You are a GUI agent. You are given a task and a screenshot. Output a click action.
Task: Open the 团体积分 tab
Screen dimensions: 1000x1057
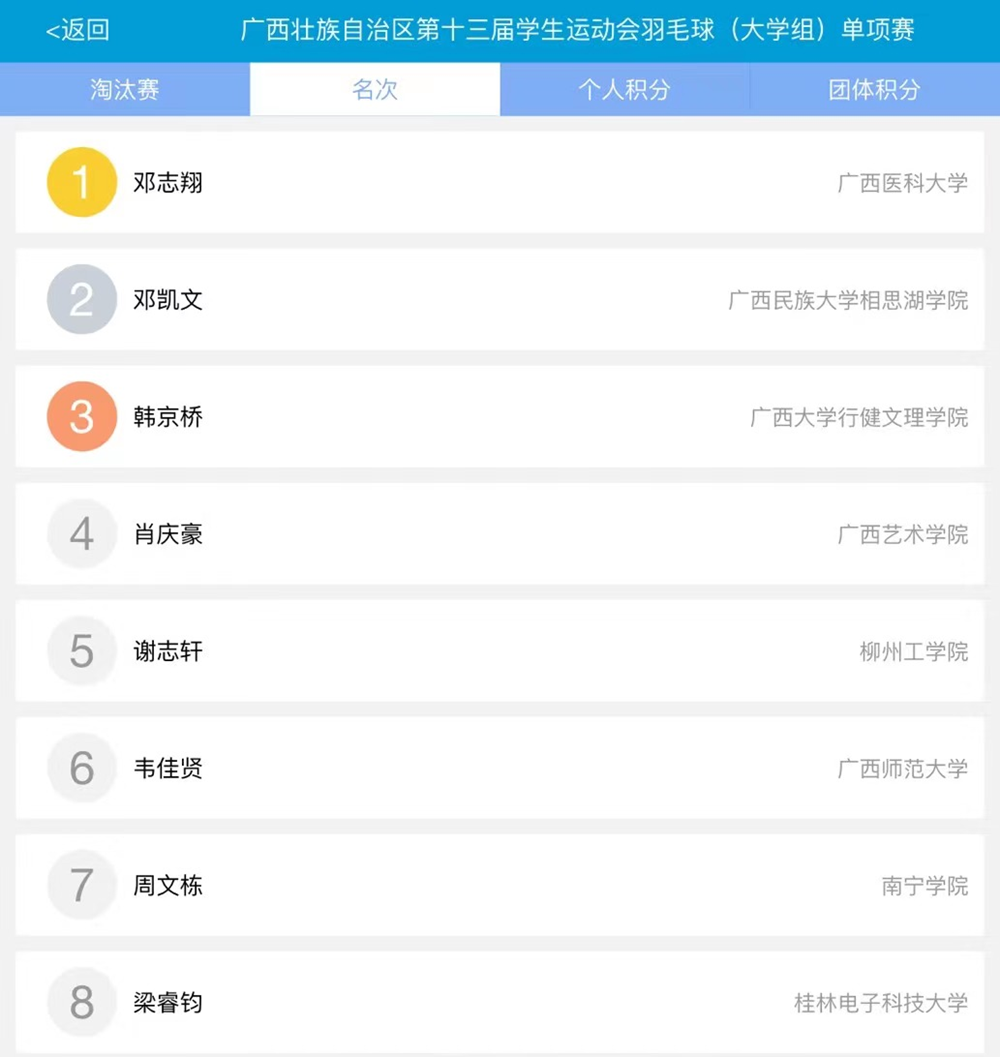(x=874, y=90)
